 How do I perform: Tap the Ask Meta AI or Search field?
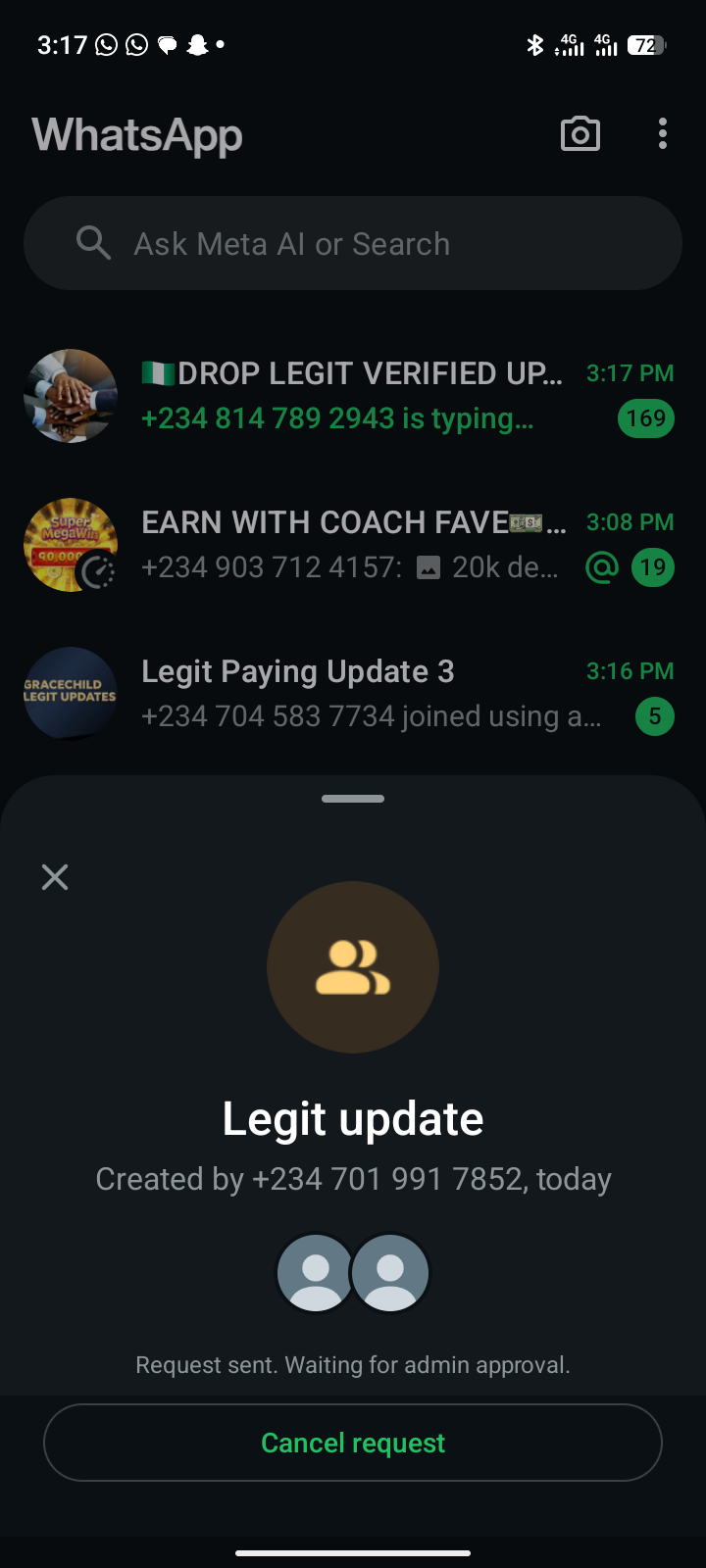coord(353,243)
